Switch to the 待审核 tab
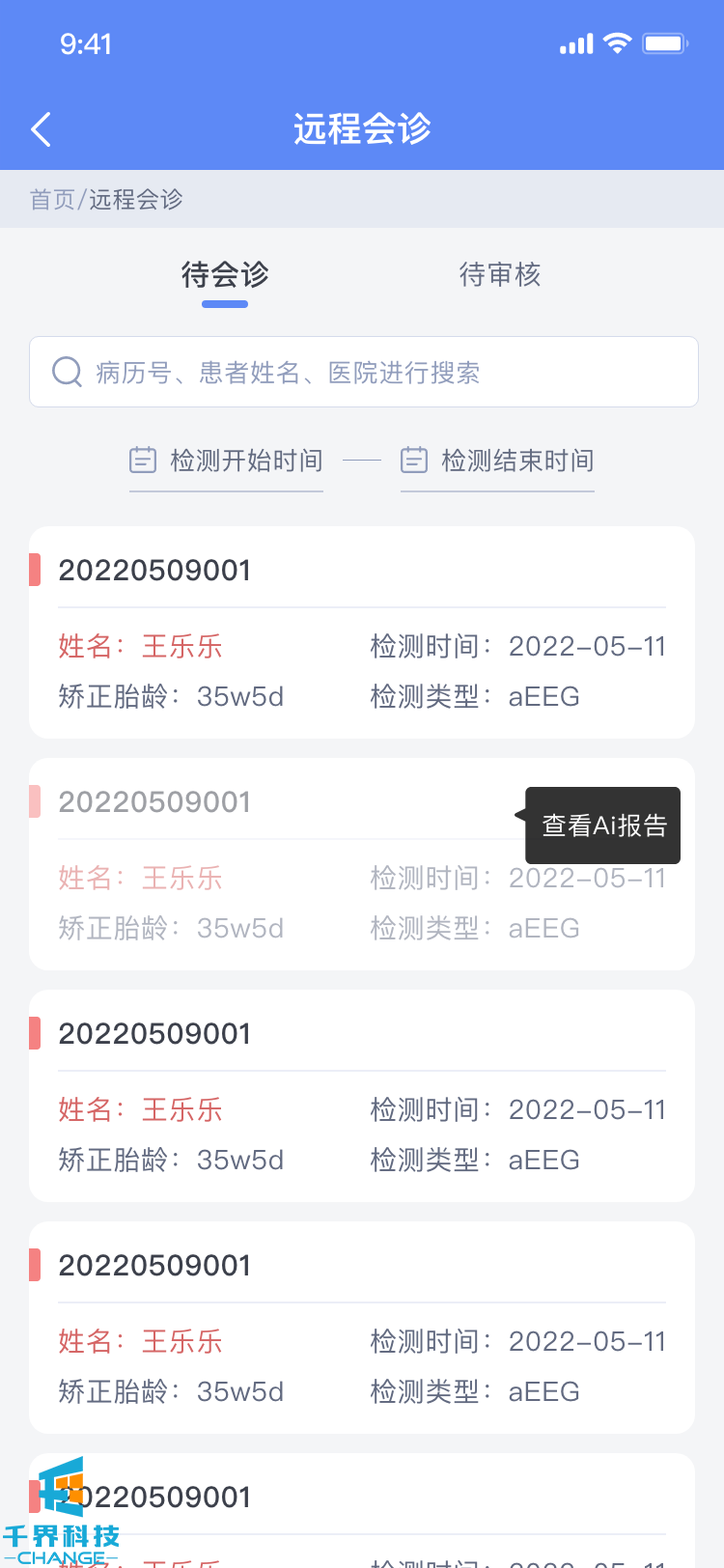The image size is (724, 1568). click(x=499, y=275)
